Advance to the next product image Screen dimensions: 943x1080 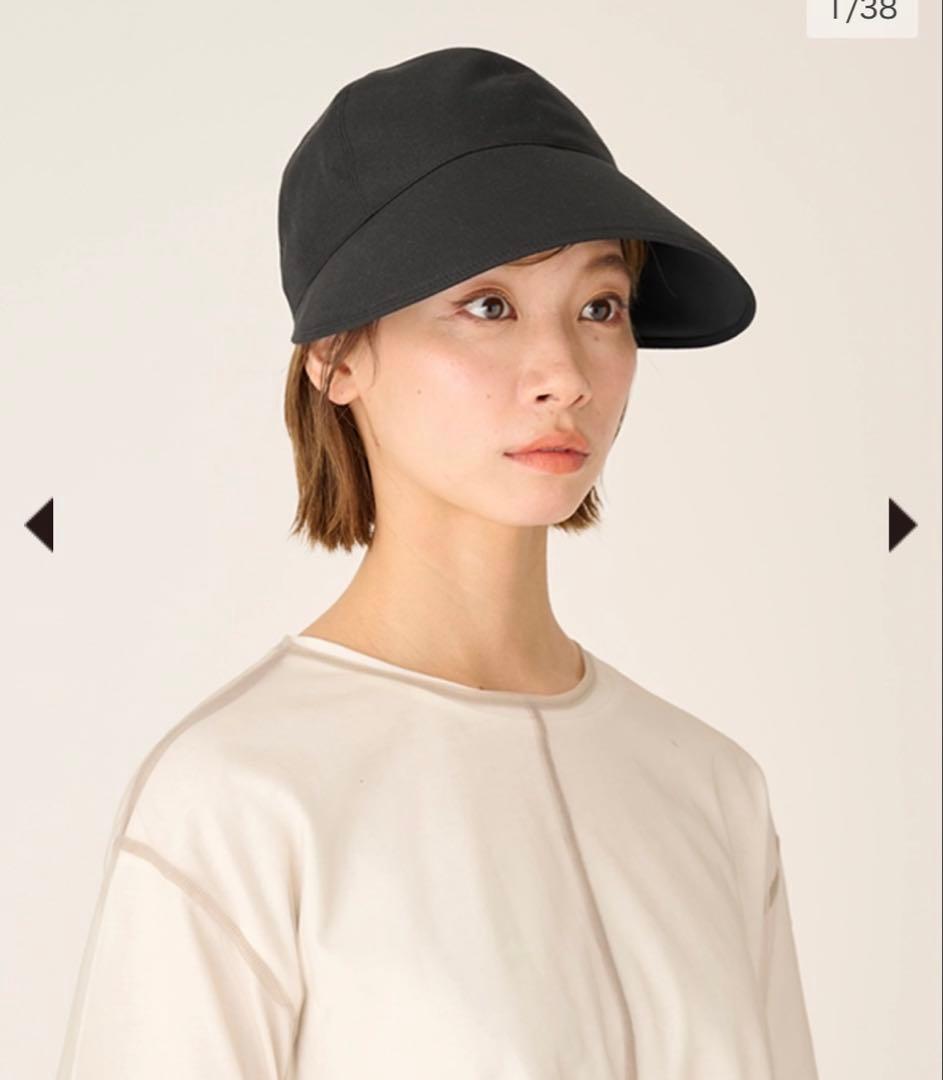(901, 525)
